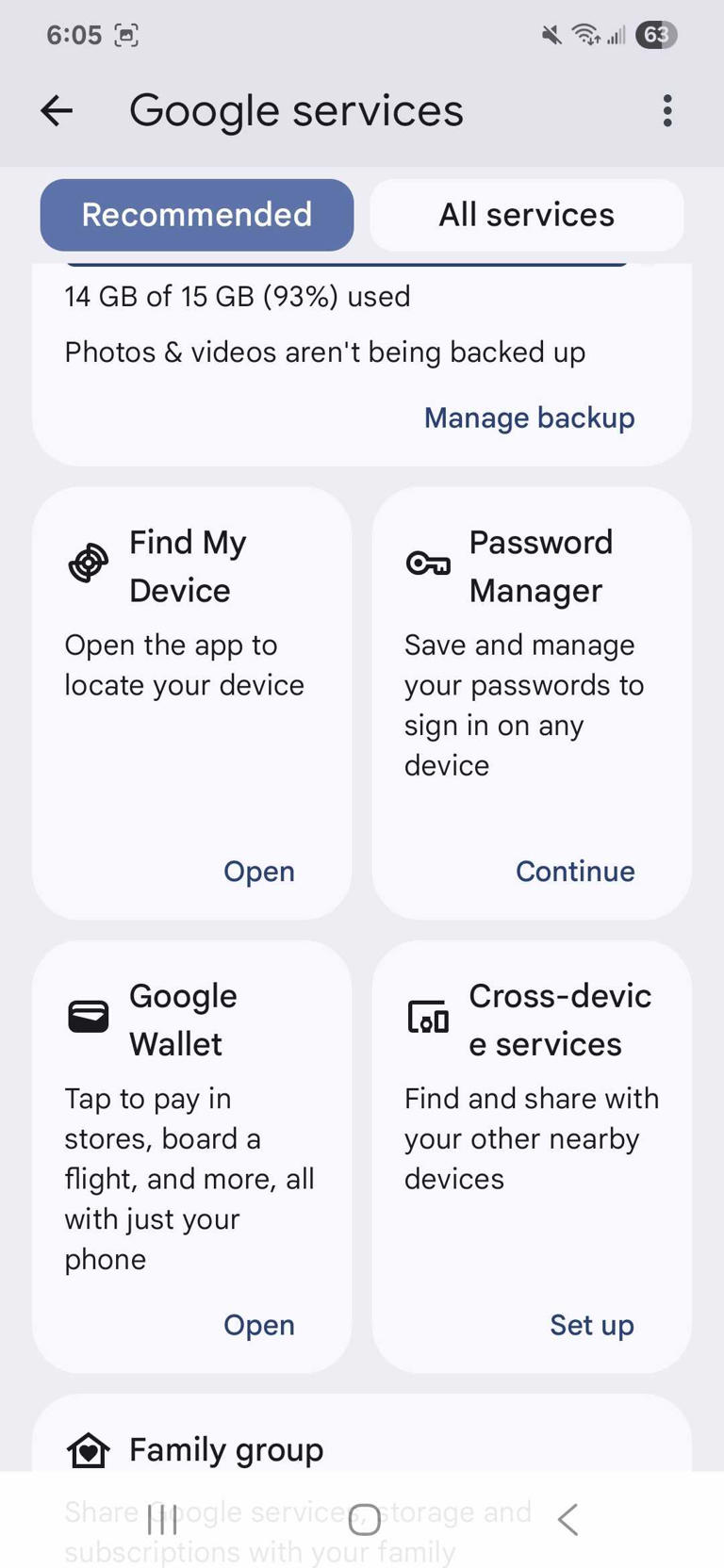Tap the Cross-device services icon
Screen dimensions: 724x1568
(x=428, y=1016)
